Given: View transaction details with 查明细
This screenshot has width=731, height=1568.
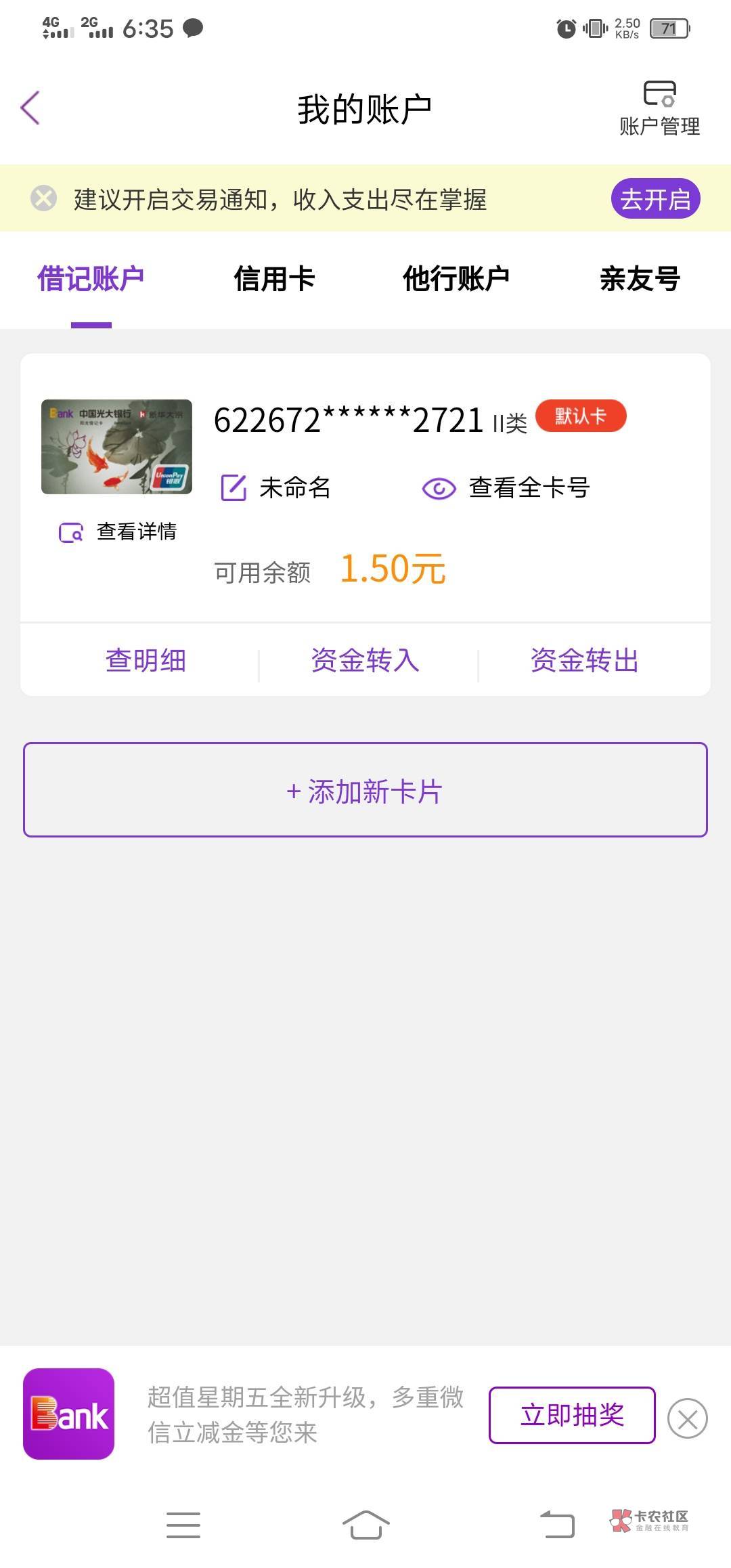Looking at the screenshot, I should point(146,661).
